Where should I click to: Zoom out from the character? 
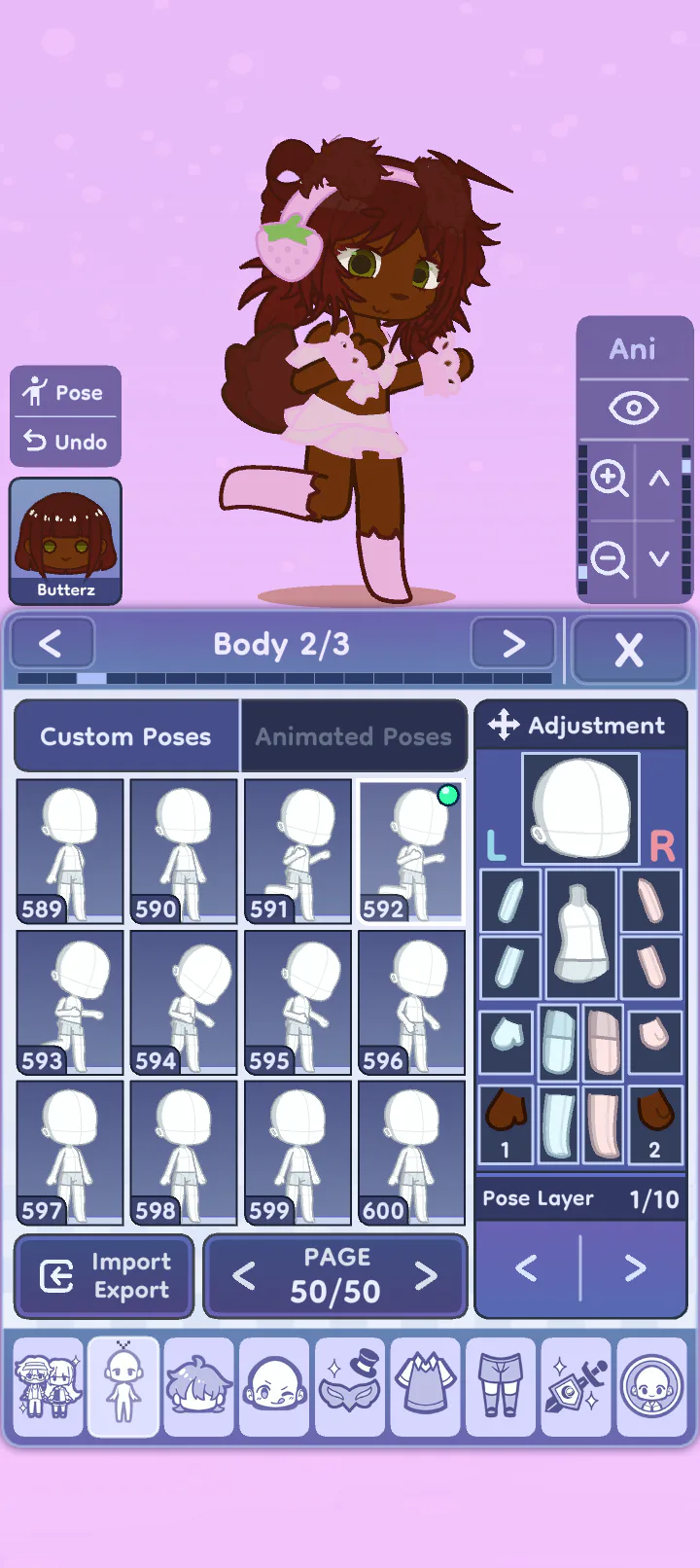610,559
